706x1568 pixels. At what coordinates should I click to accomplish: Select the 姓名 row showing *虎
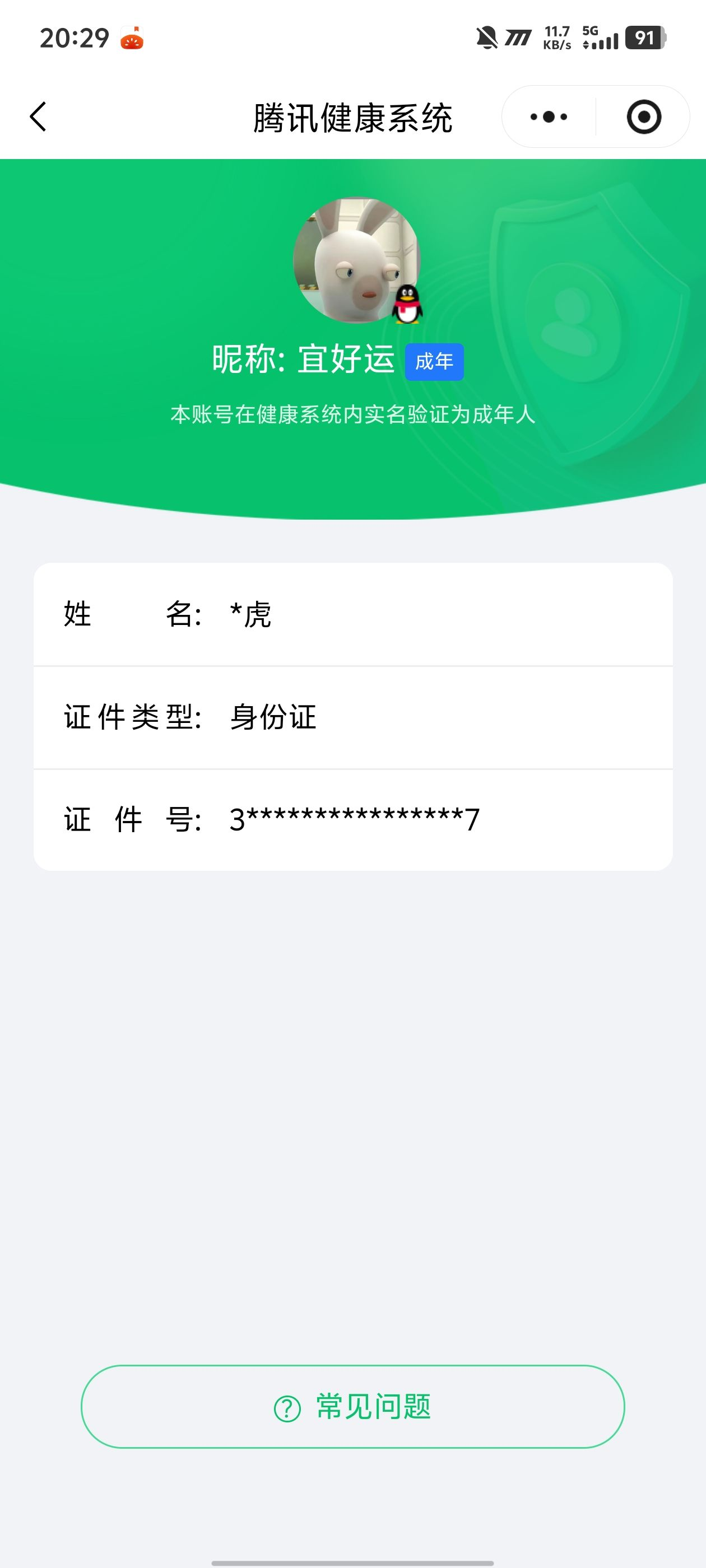click(x=352, y=615)
